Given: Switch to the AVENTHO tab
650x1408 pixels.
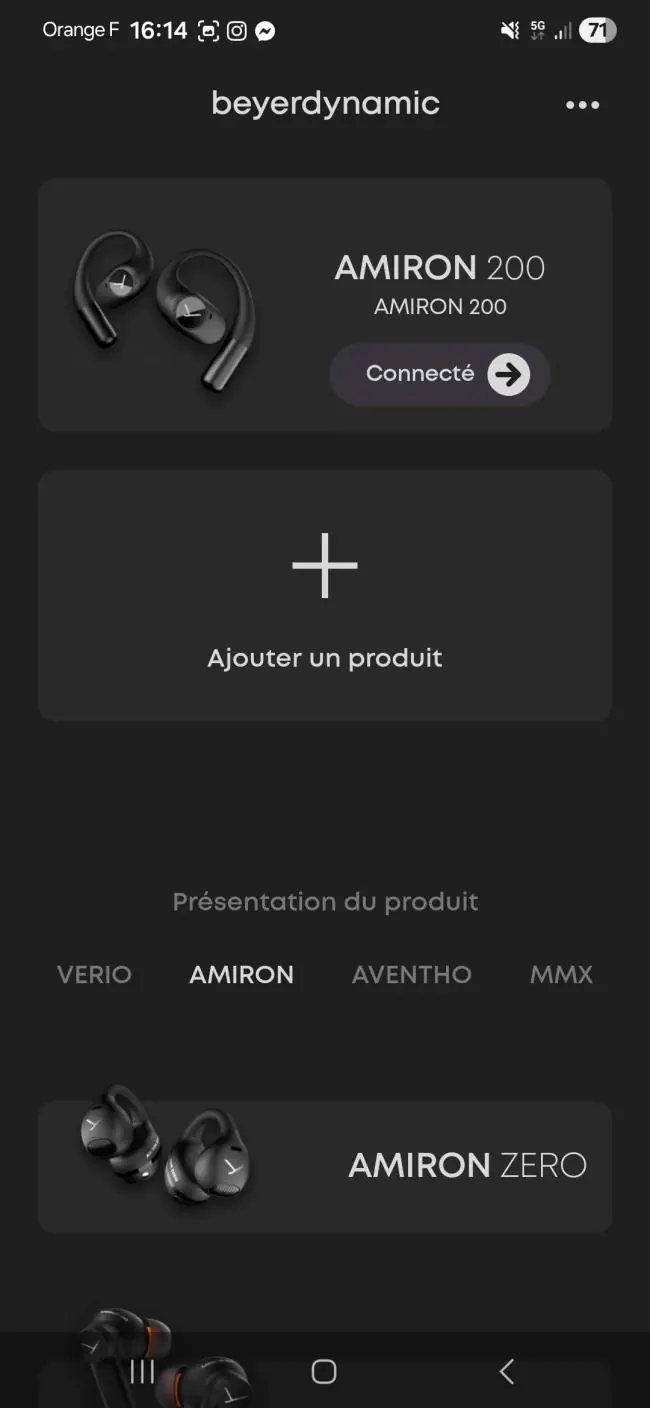Looking at the screenshot, I should pos(411,974).
